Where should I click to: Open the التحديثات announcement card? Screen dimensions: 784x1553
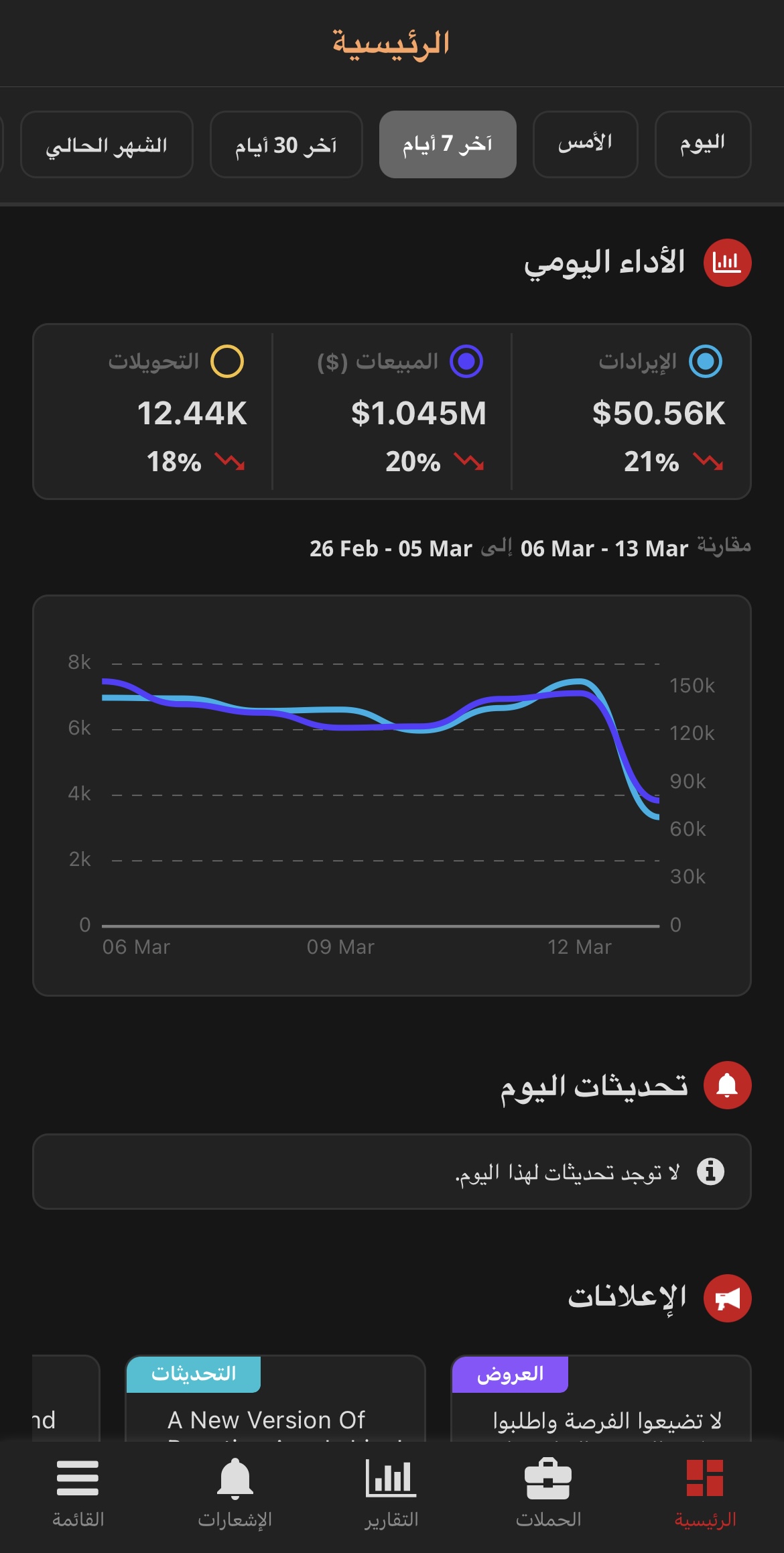[275, 1397]
